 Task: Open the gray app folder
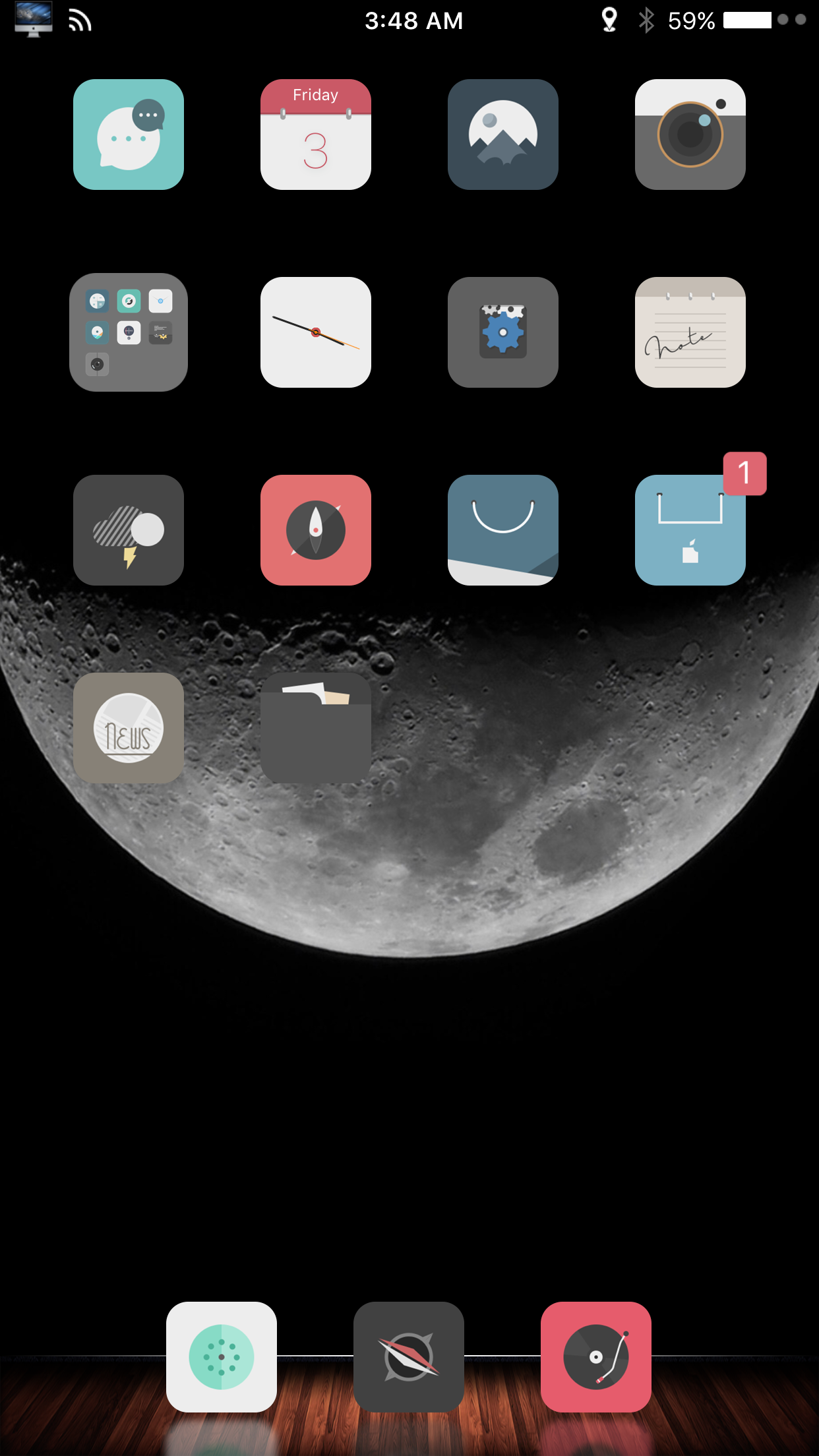(x=129, y=332)
